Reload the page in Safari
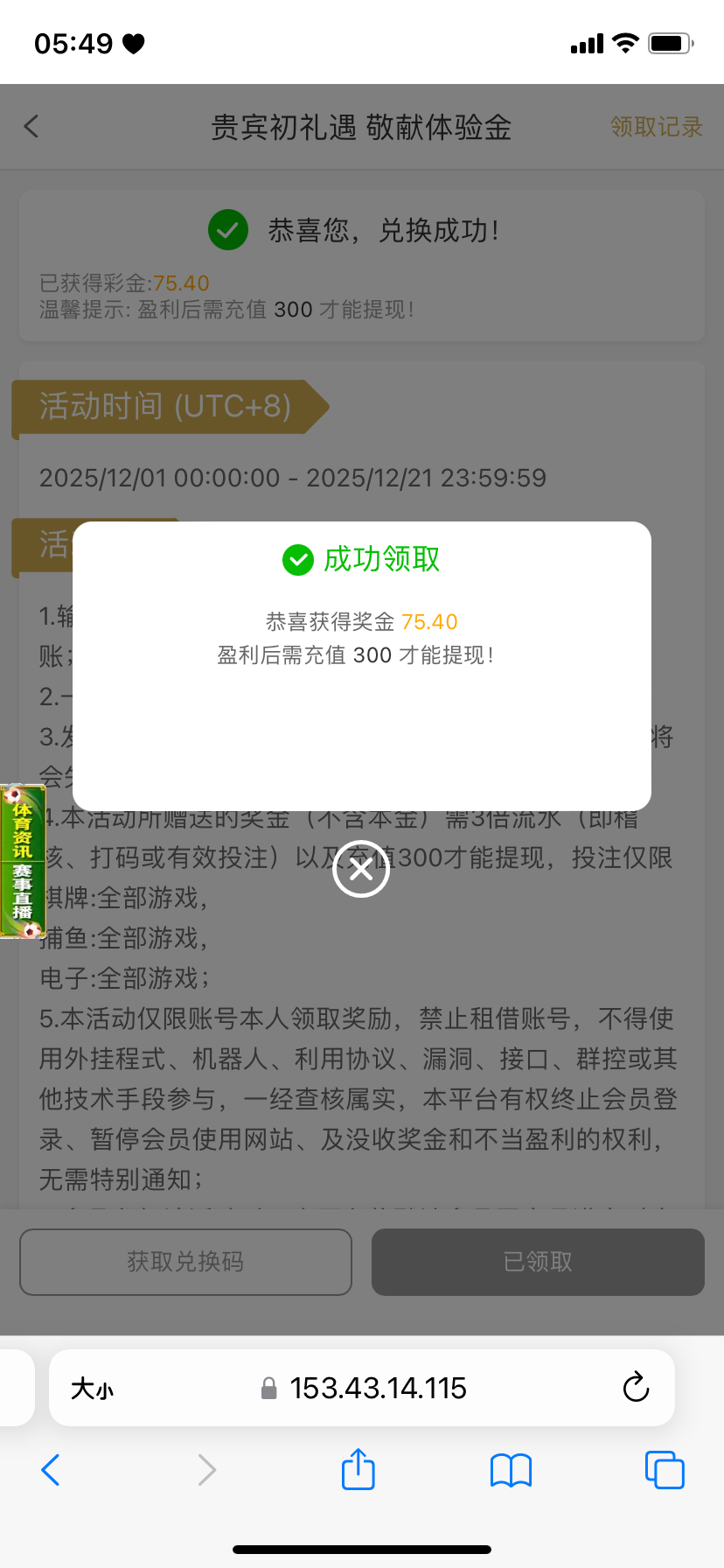 click(x=636, y=1388)
